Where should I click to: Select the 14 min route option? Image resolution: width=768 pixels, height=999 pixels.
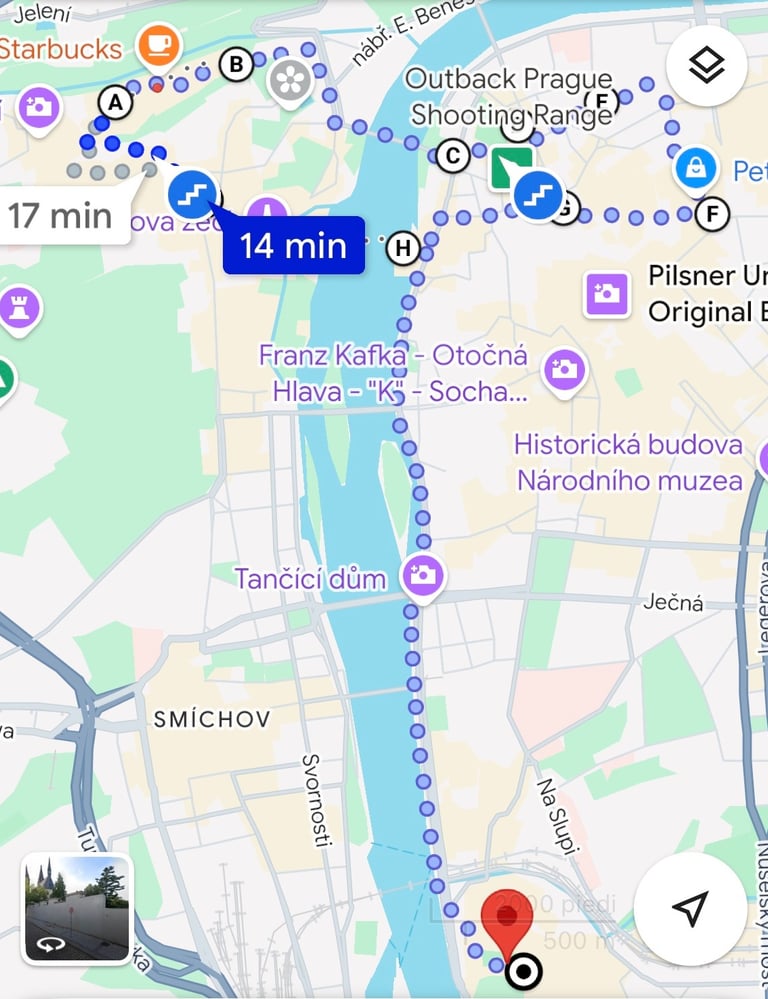pyautogui.click(x=294, y=245)
